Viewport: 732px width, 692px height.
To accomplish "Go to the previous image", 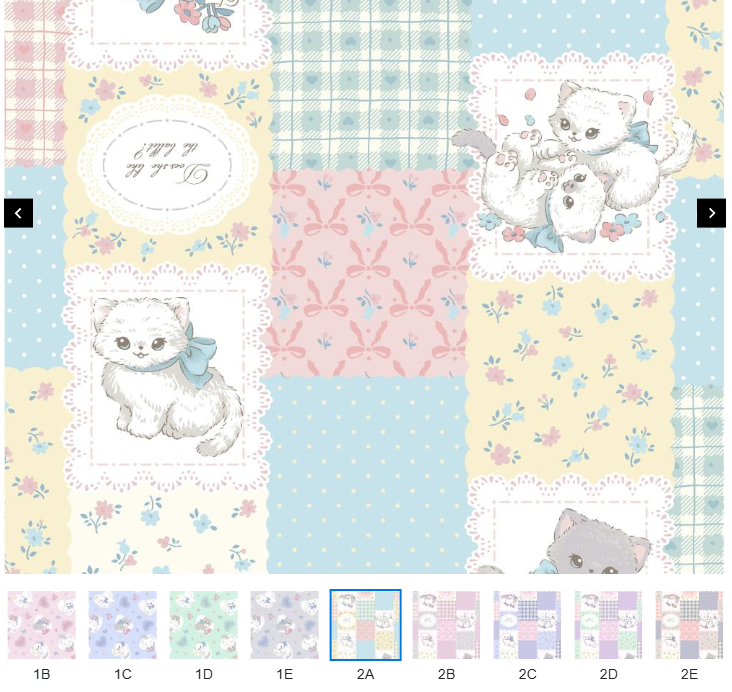I will pos(18,213).
